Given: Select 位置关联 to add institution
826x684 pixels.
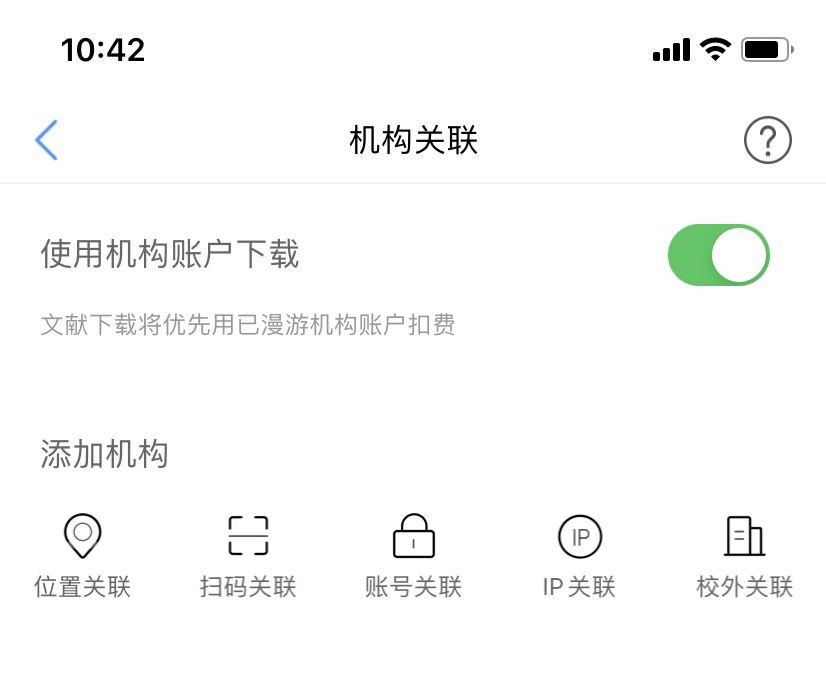Looking at the screenshot, I should point(83,556).
